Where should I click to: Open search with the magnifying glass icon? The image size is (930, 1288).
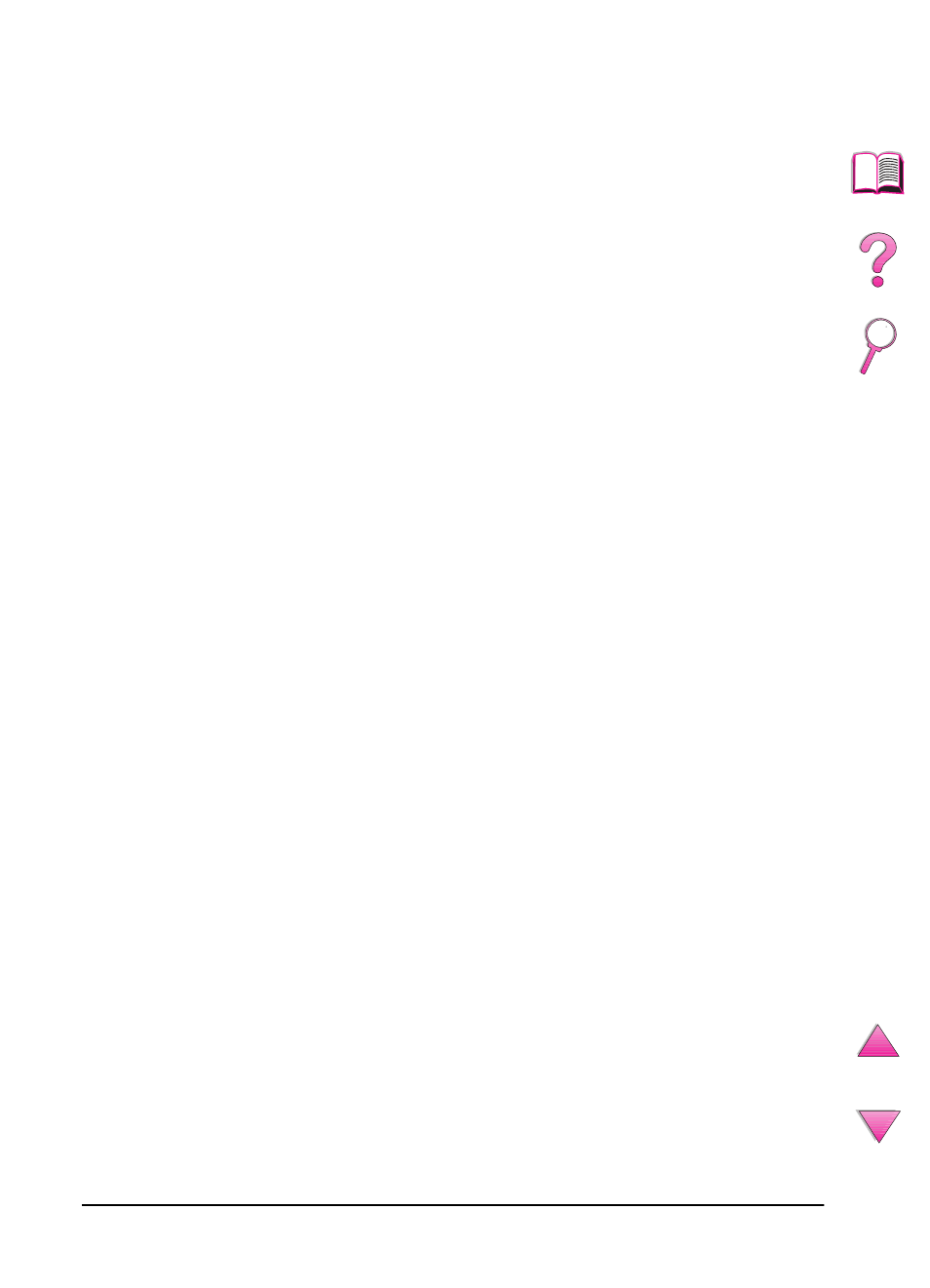(877, 344)
